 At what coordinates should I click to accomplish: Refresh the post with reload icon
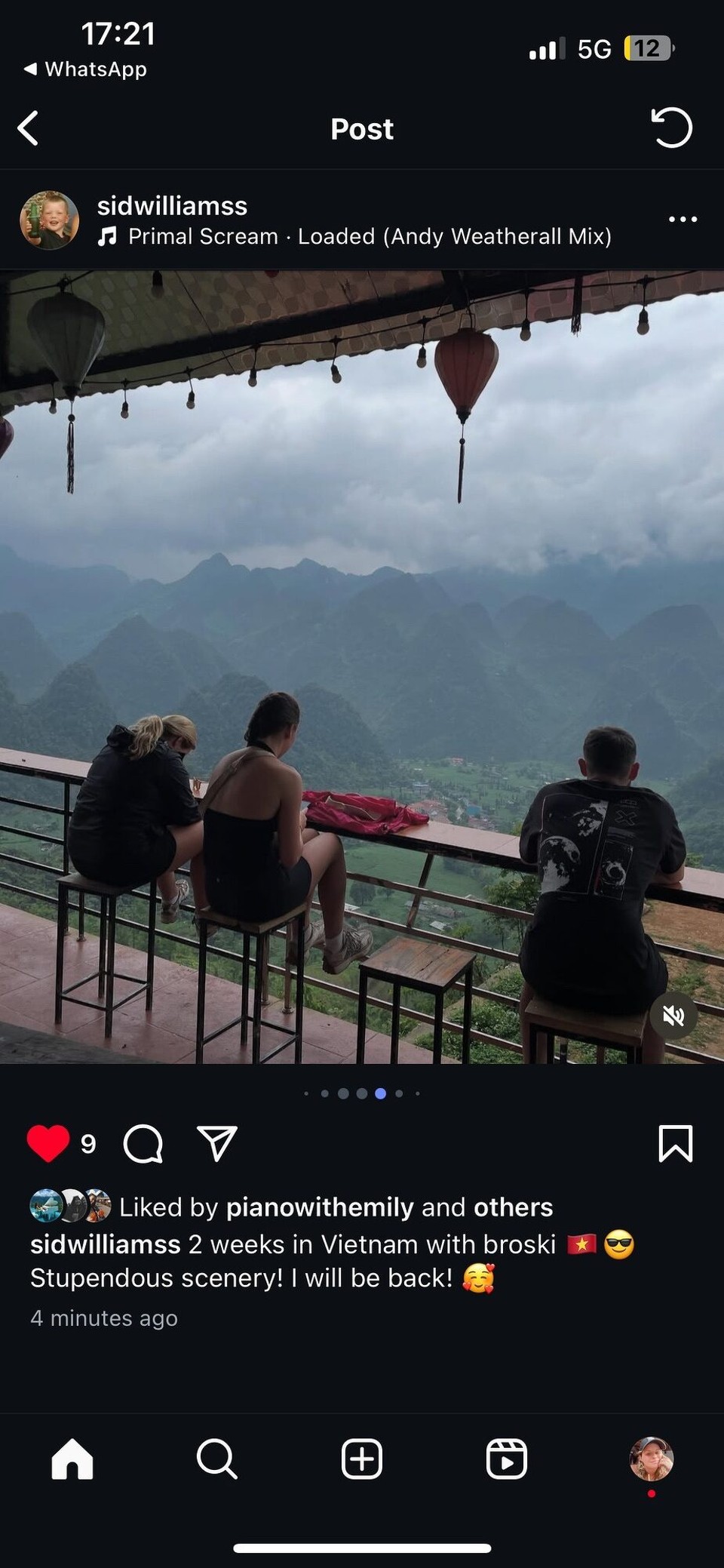[x=671, y=128]
